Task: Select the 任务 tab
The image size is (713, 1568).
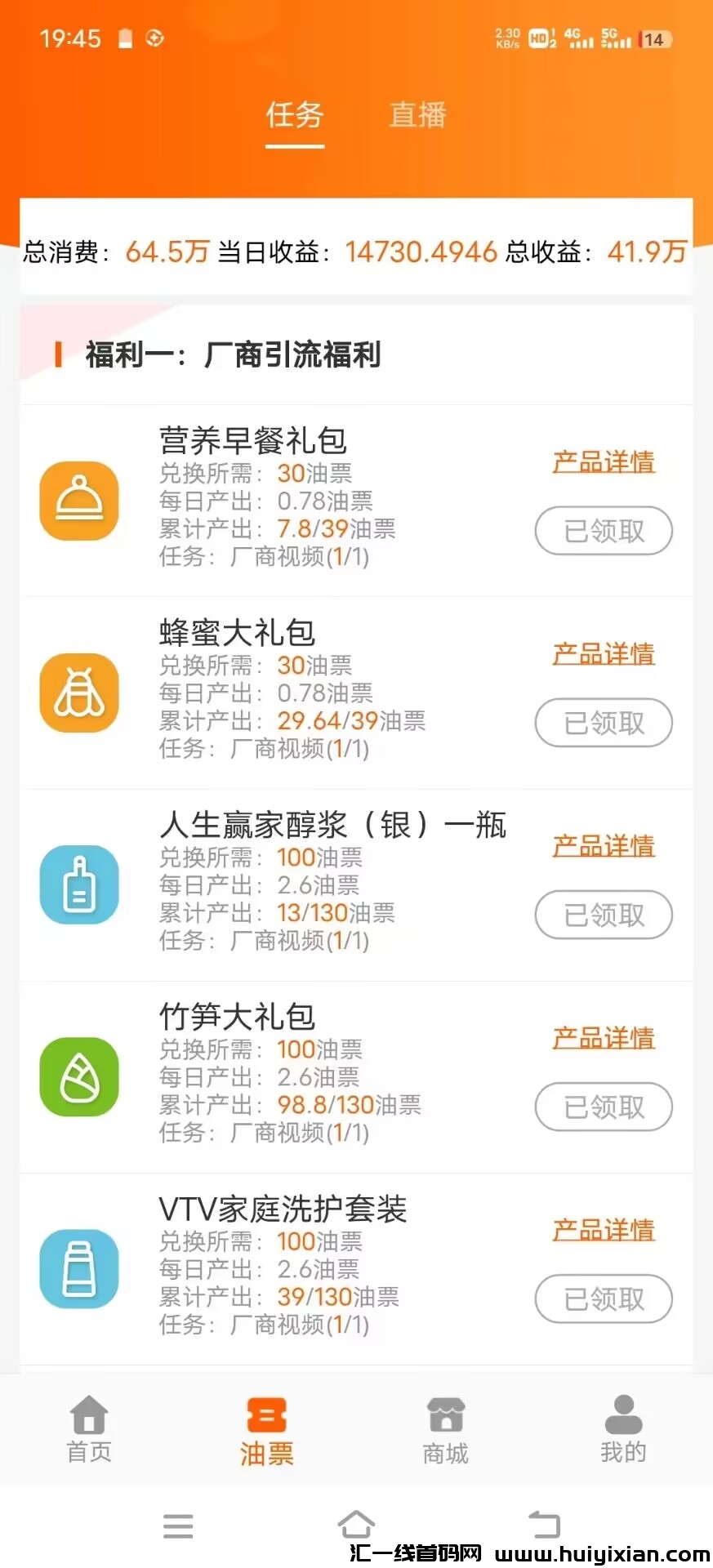Action: pyautogui.click(x=295, y=116)
